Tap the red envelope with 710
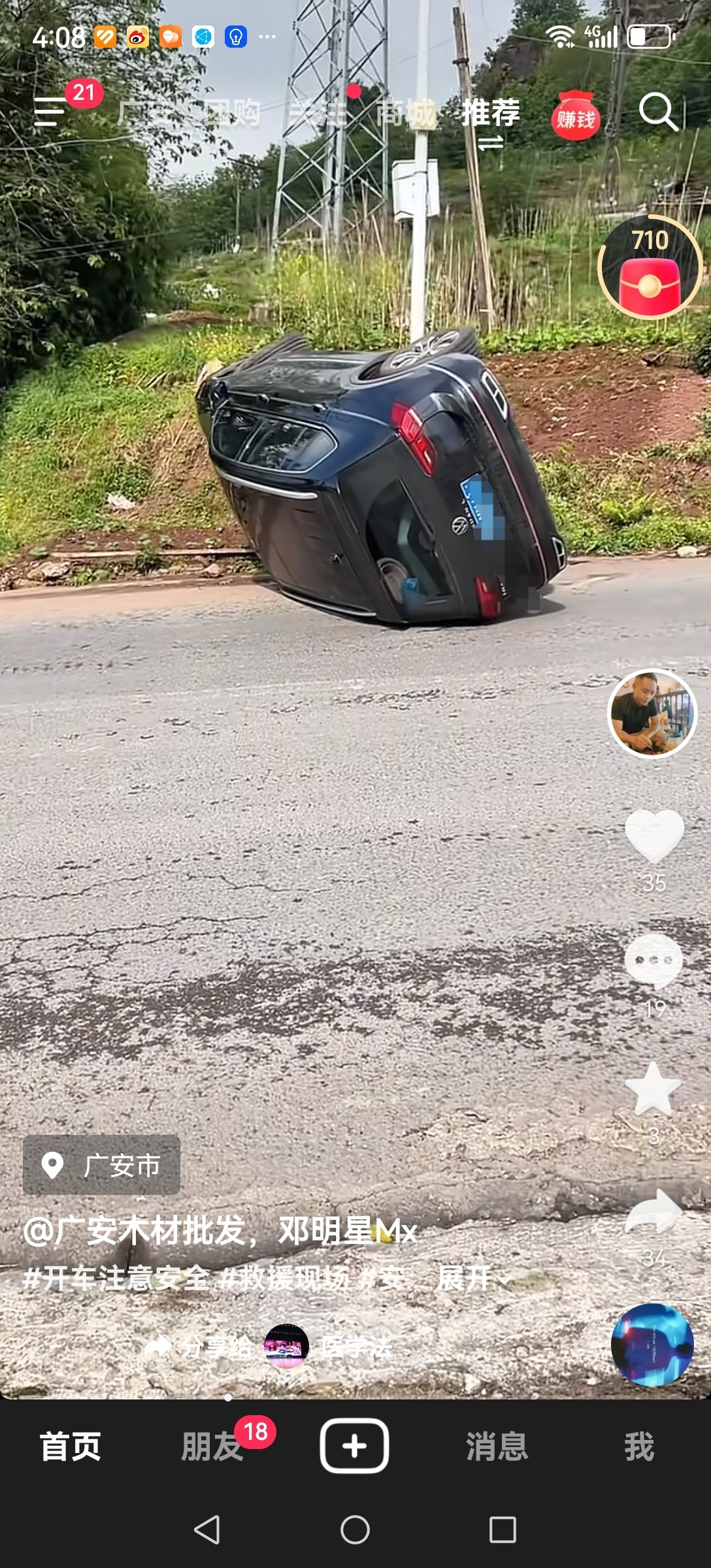 pos(650,268)
